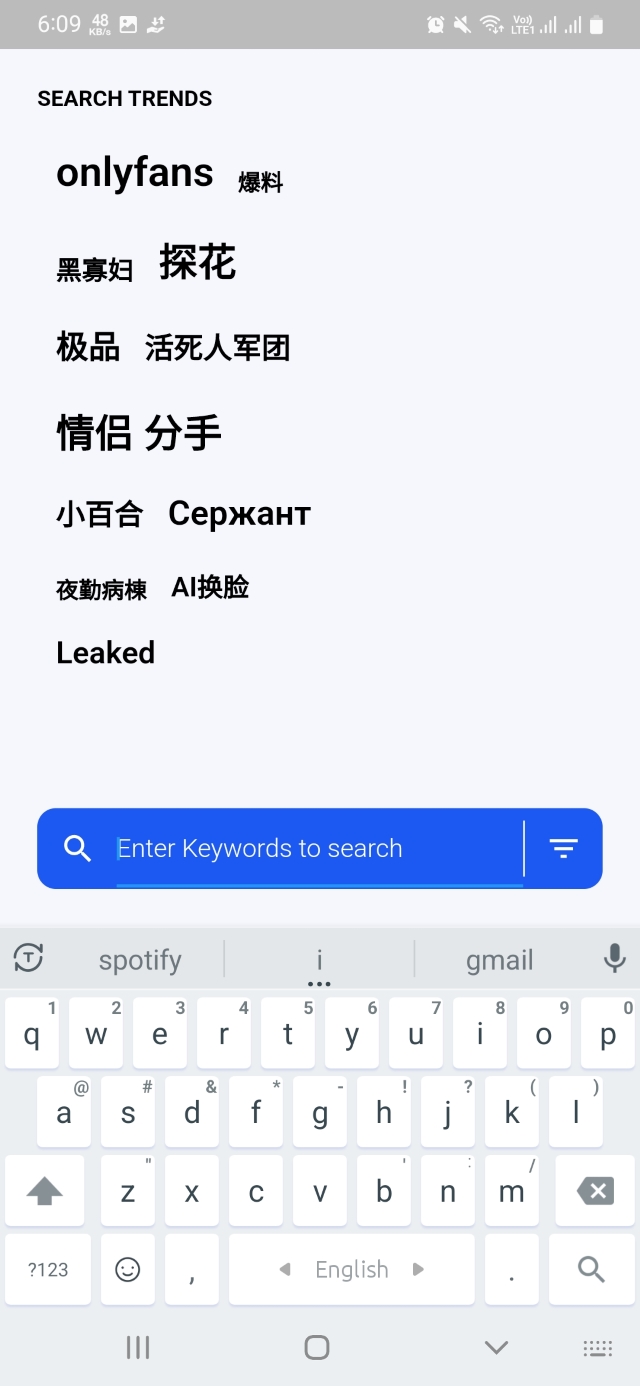The height and width of the screenshot is (1386, 640).
Task: Select the 爆料 trending keyword
Action: pyautogui.click(x=260, y=182)
